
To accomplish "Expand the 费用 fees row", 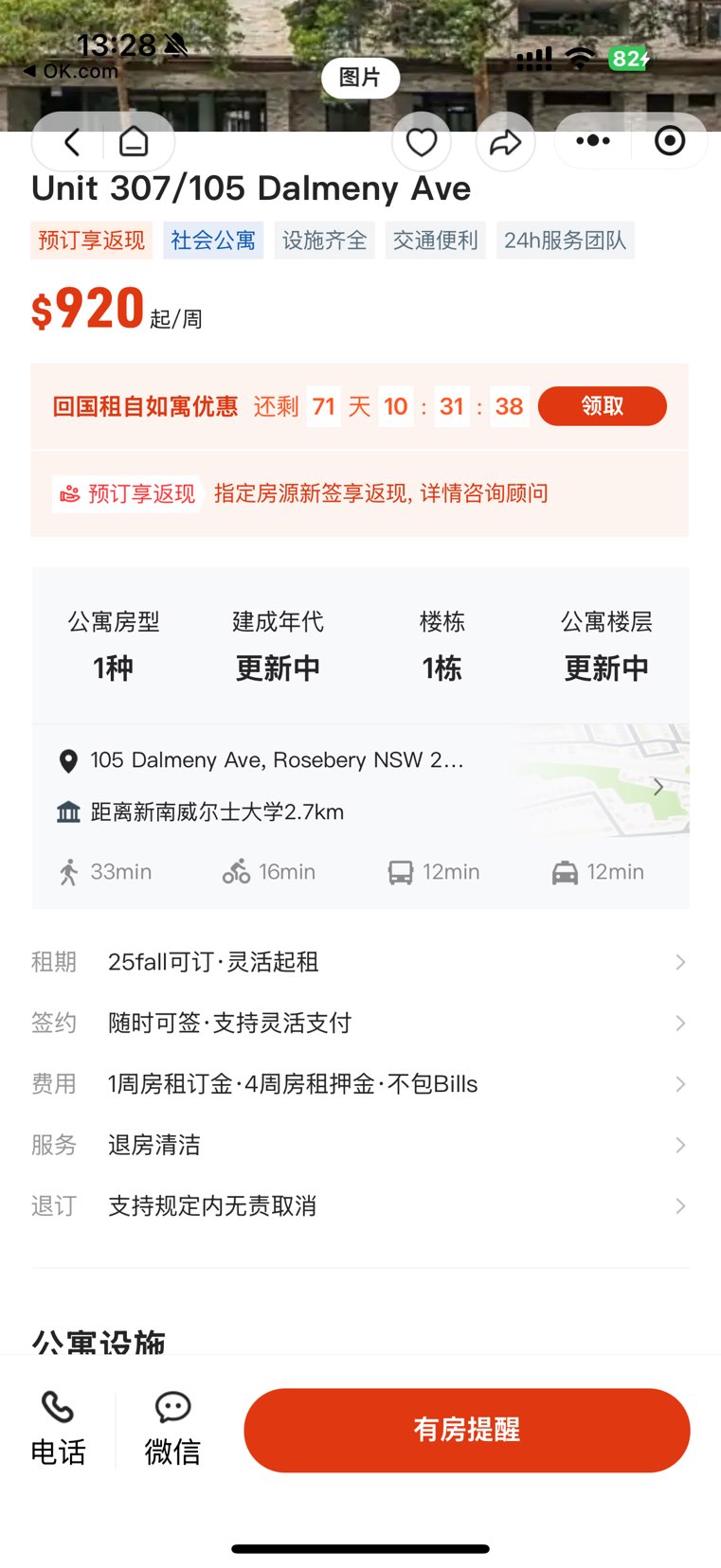I will click(360, 1084).
